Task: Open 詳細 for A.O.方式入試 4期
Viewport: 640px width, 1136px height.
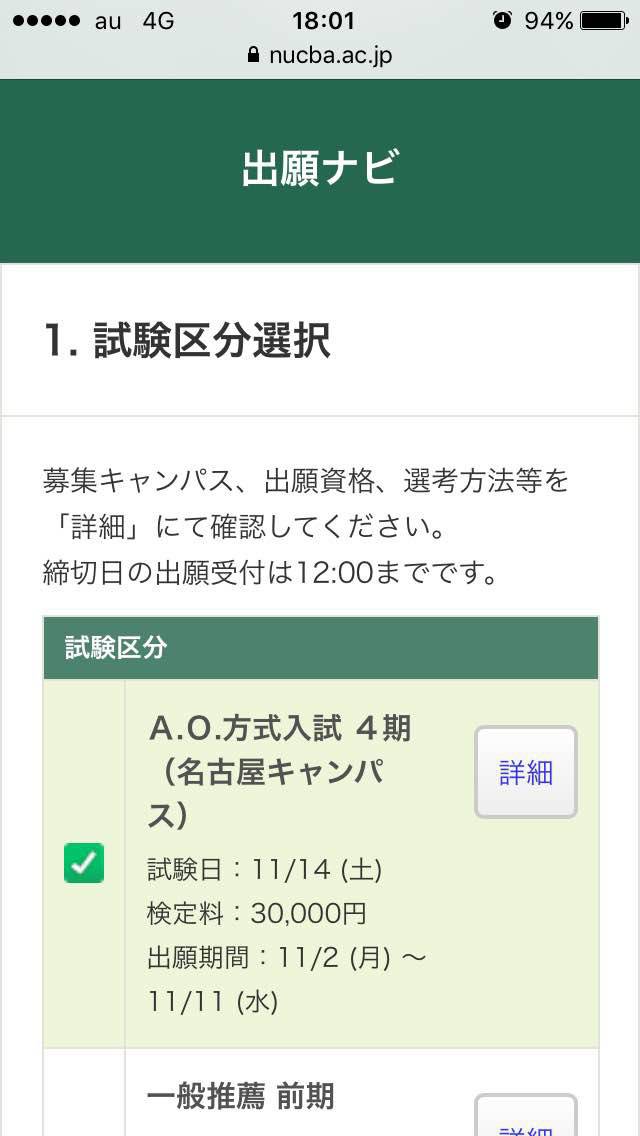Action: coord(525,772)
